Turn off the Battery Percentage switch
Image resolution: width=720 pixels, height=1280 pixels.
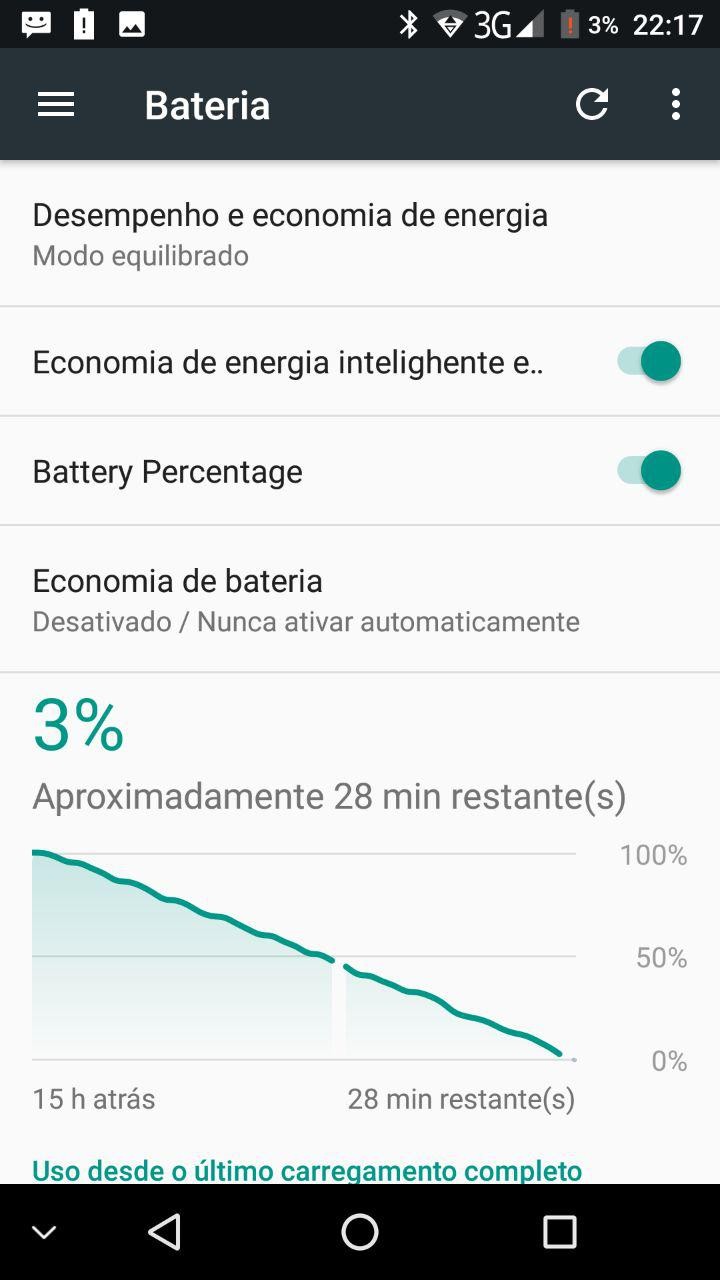coord(649,470)
